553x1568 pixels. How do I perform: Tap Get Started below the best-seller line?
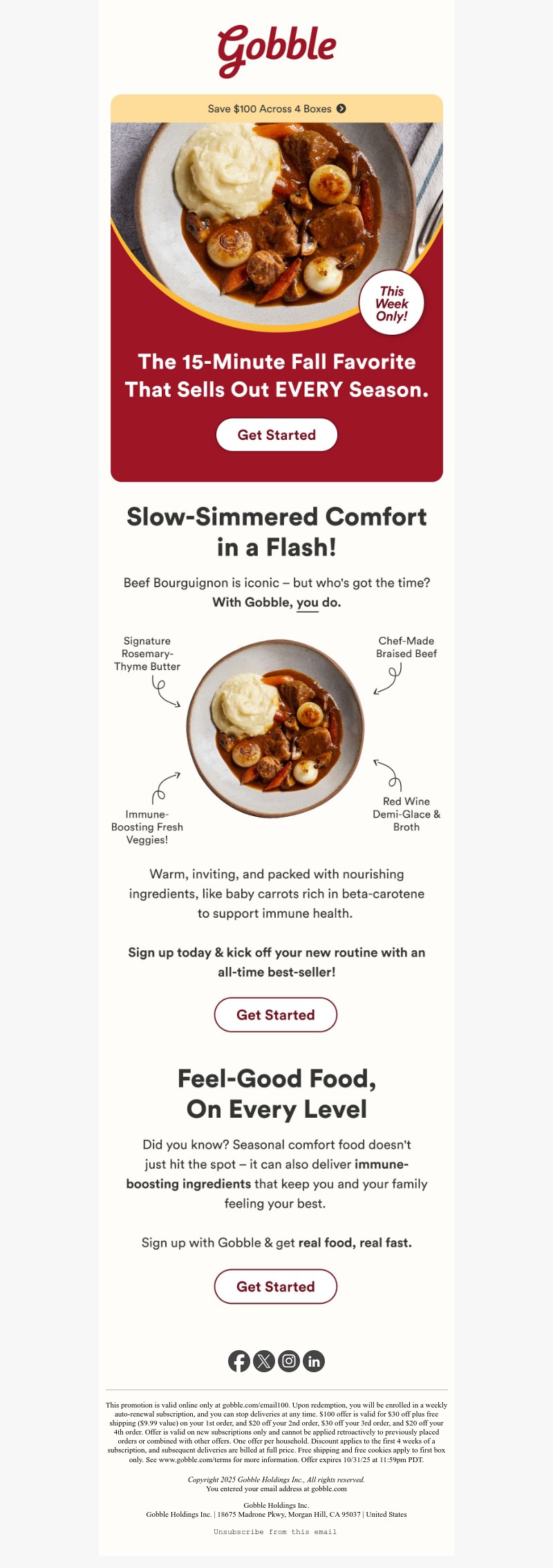pyautogui.click(x=276, y=1015)
